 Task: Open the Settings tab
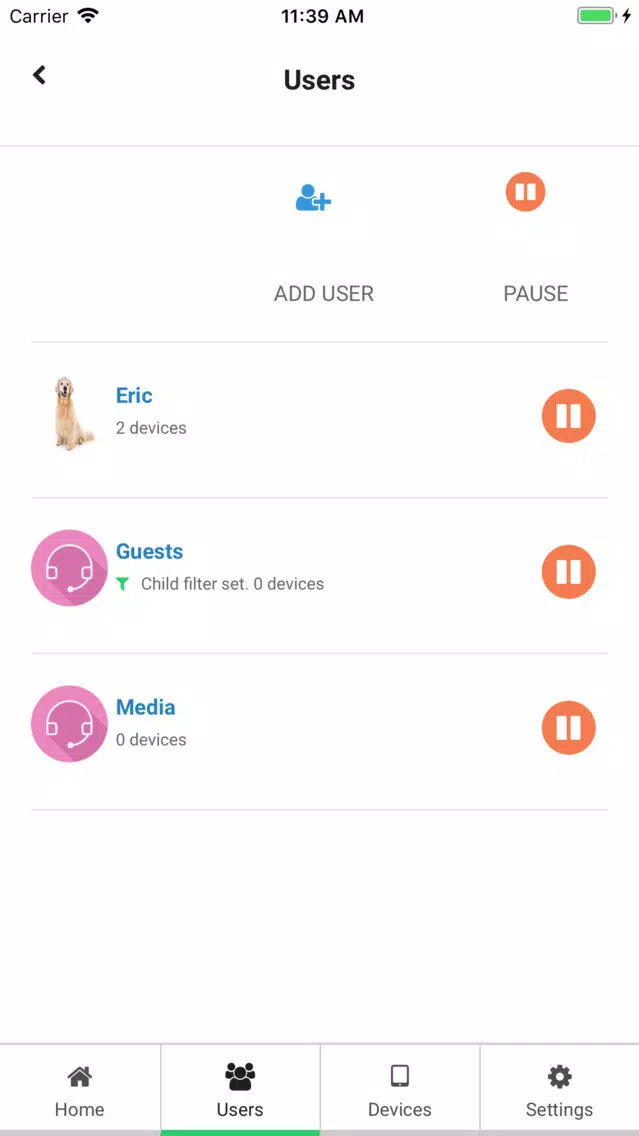point(559,1090)
